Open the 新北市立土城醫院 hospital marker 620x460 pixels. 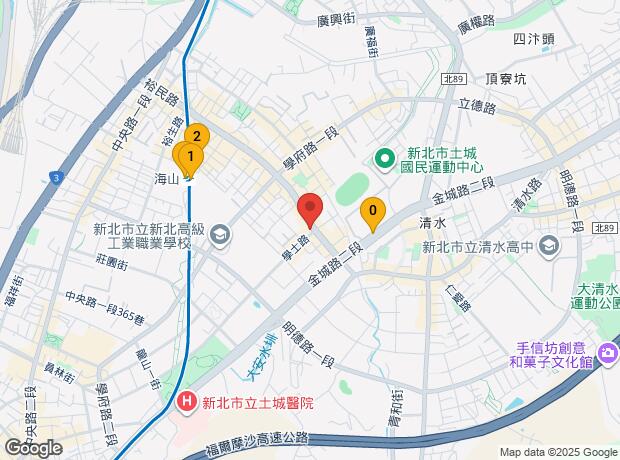[185, 403]
